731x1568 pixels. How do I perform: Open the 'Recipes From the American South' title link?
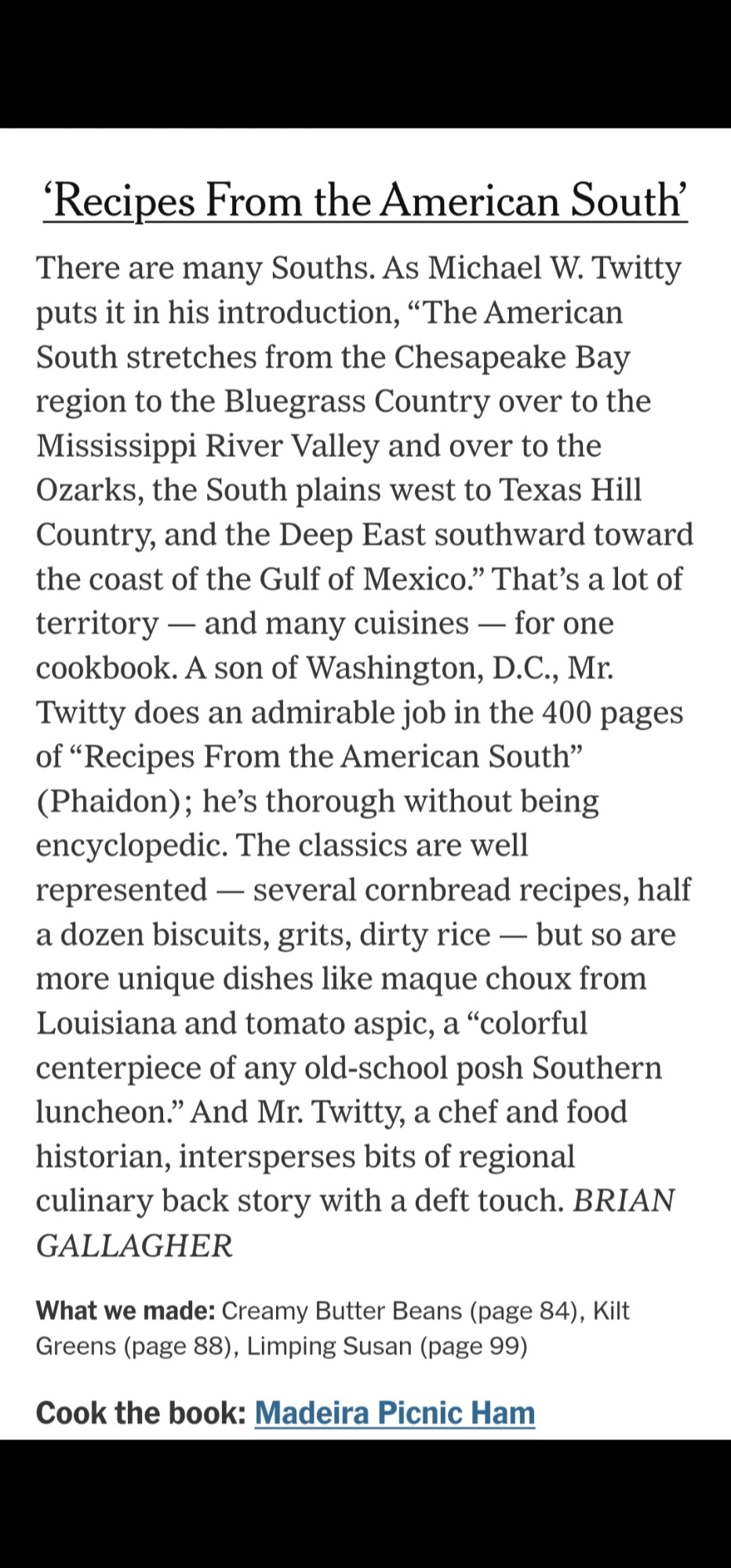[365, 201]
